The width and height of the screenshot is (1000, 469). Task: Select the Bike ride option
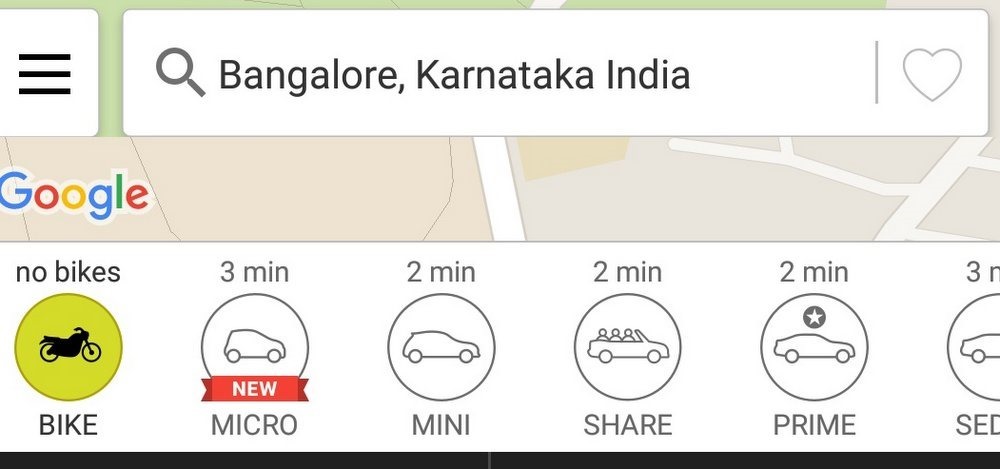(68, 347)
